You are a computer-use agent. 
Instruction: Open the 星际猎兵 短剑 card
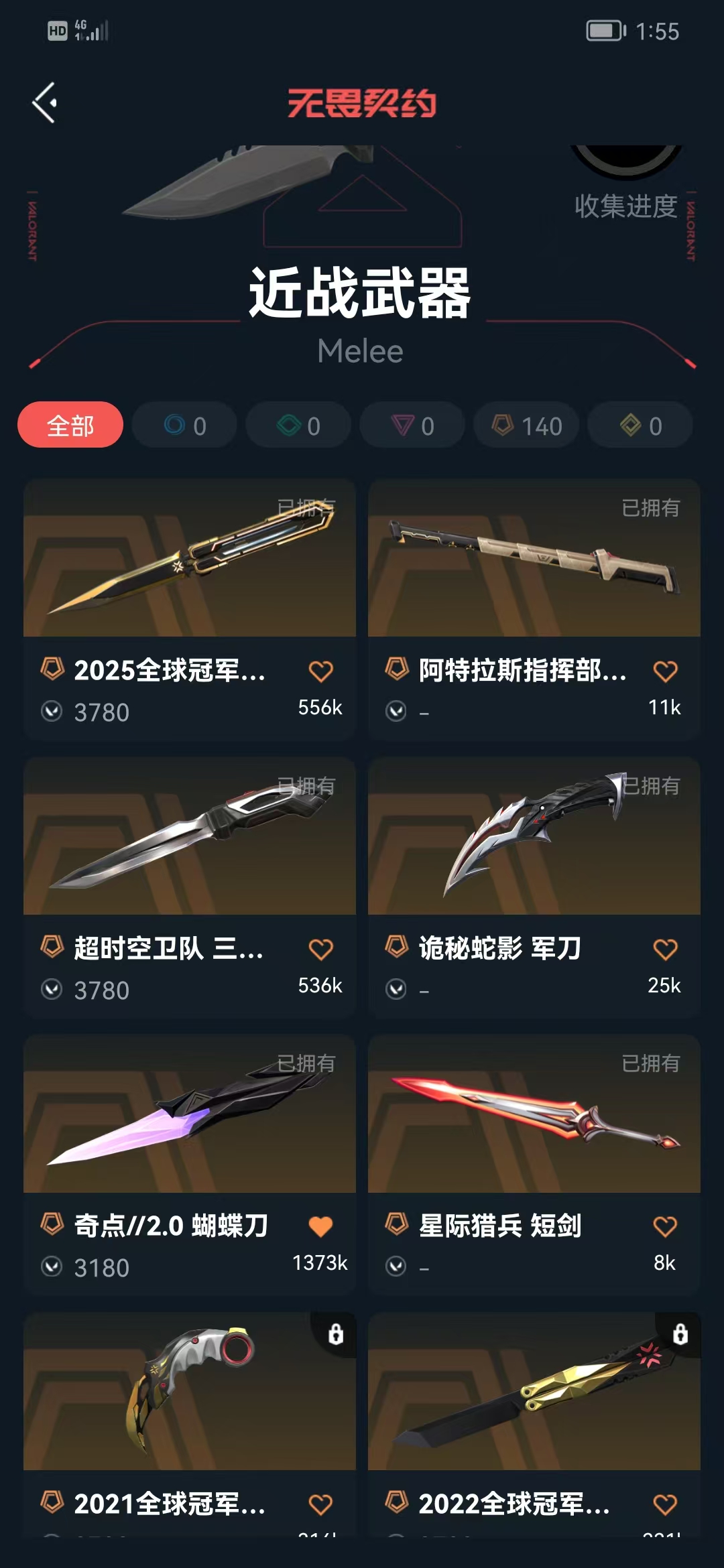(534, 1165)
